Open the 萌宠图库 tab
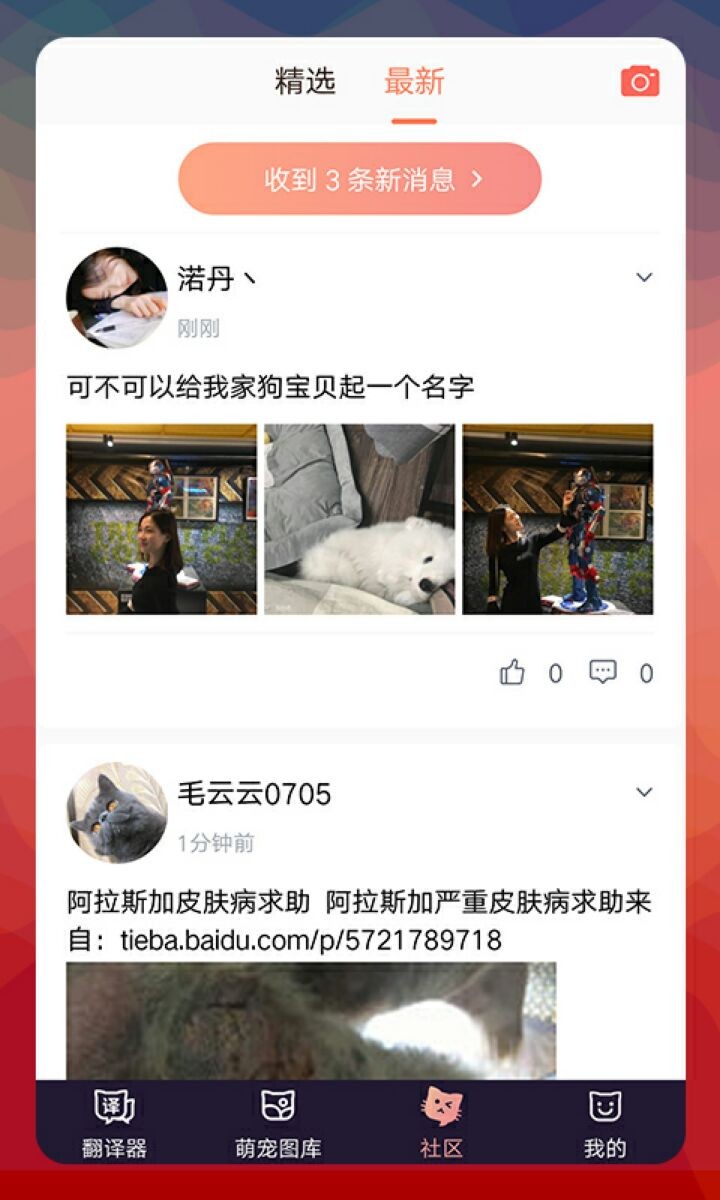 click(x=278, y=1124)
